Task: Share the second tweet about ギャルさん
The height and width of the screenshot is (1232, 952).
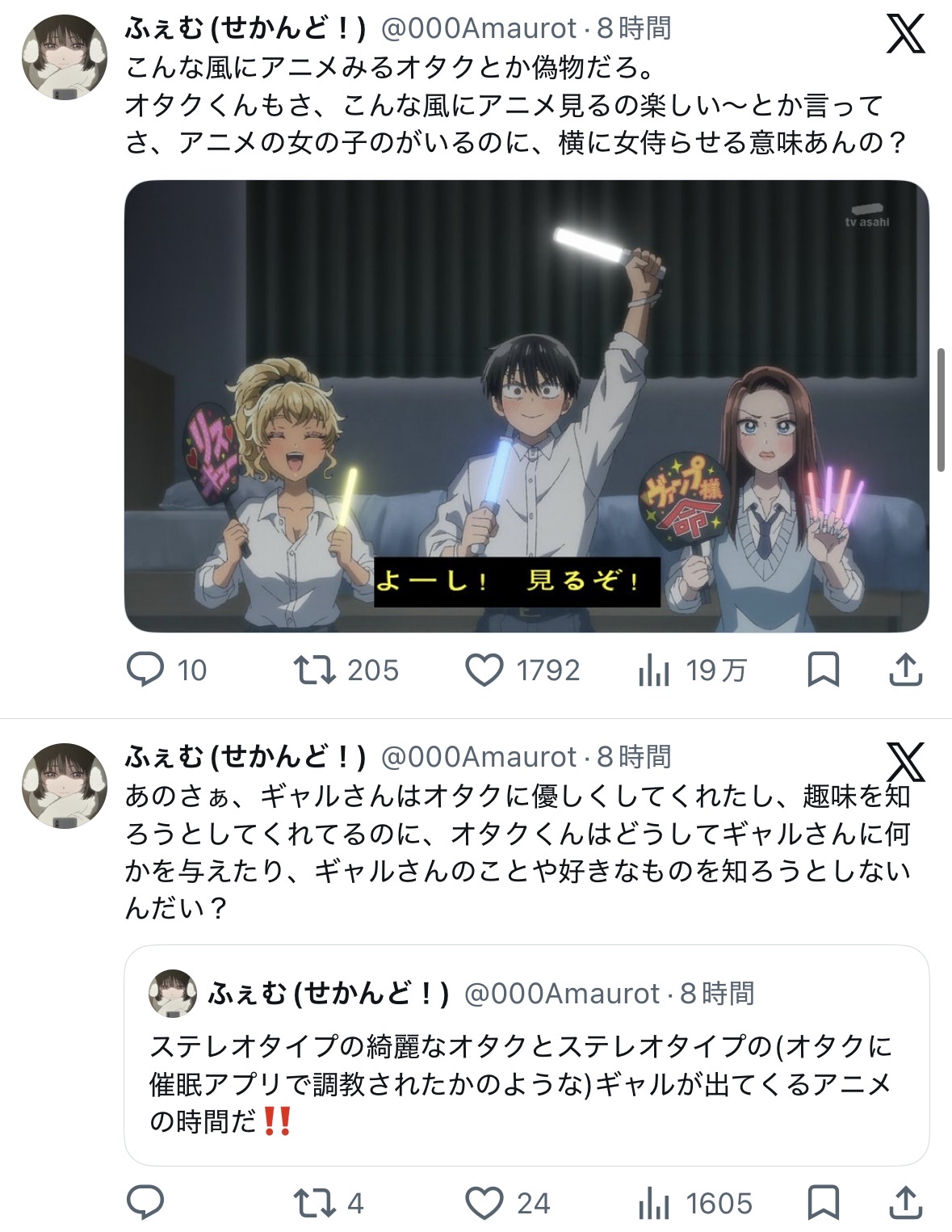Action: click(905, 1203)
